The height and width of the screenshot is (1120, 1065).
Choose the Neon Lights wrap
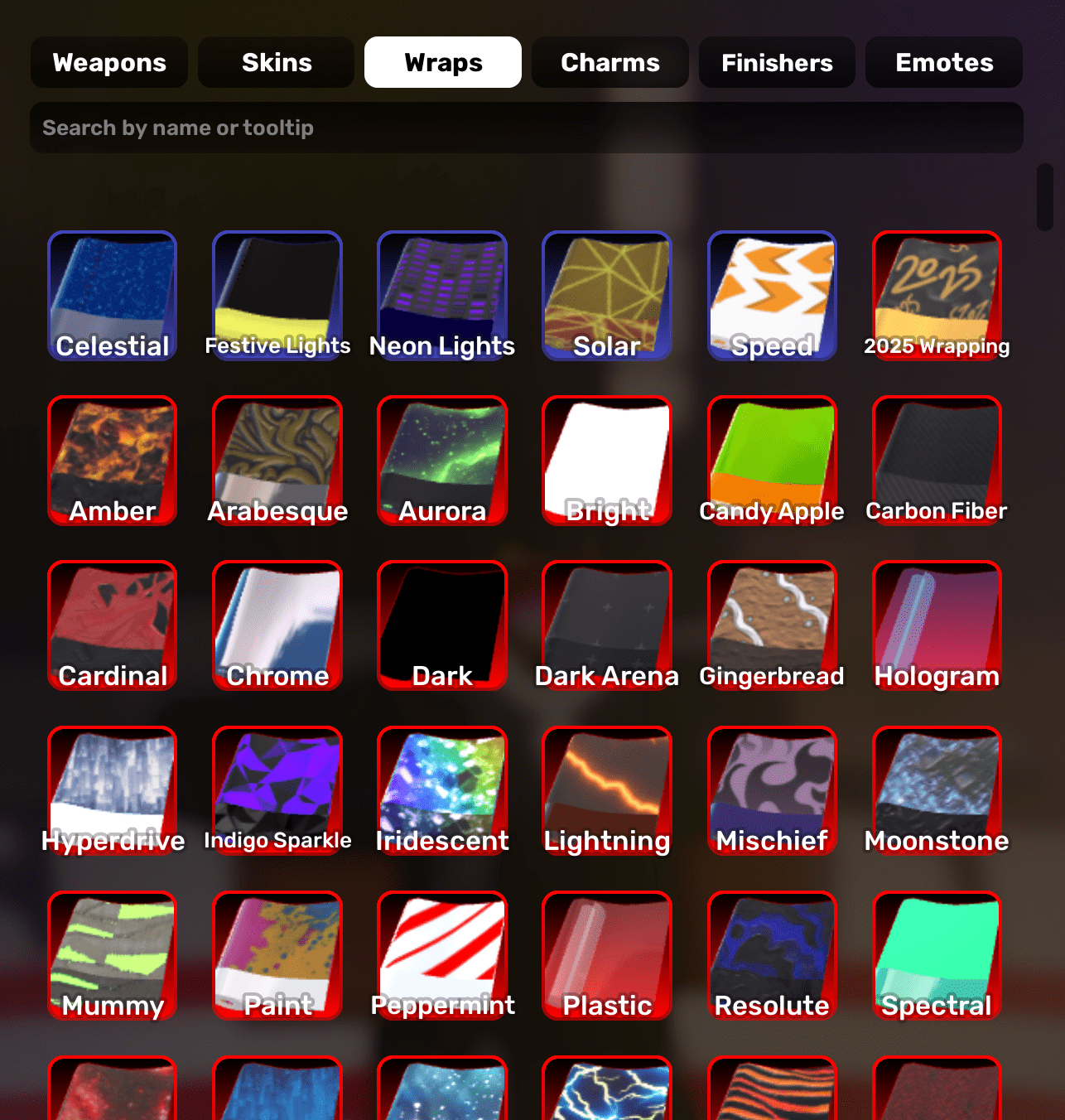[x=442, y=295]
